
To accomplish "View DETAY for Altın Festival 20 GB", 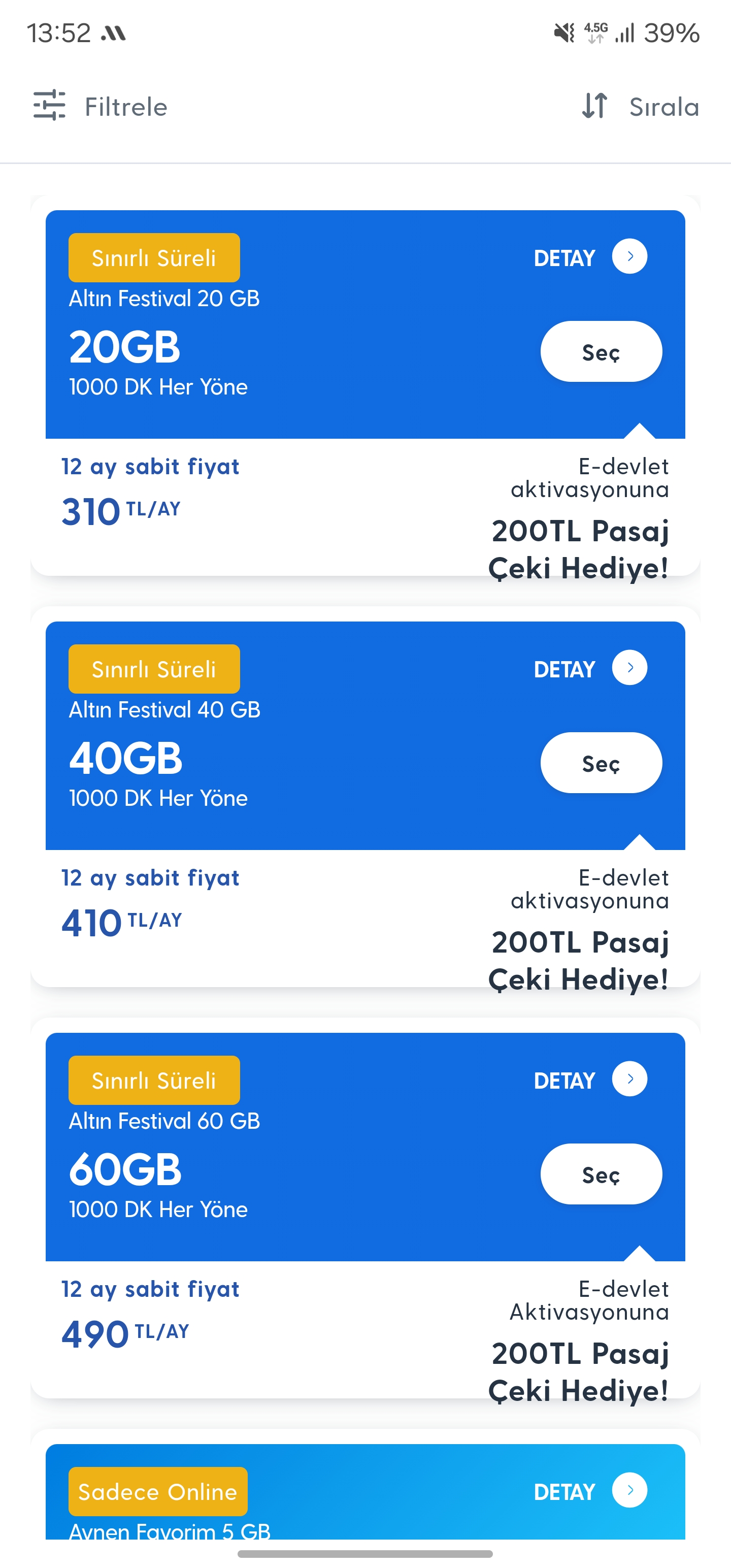I will pyautogui.click(x=590, y=257).
